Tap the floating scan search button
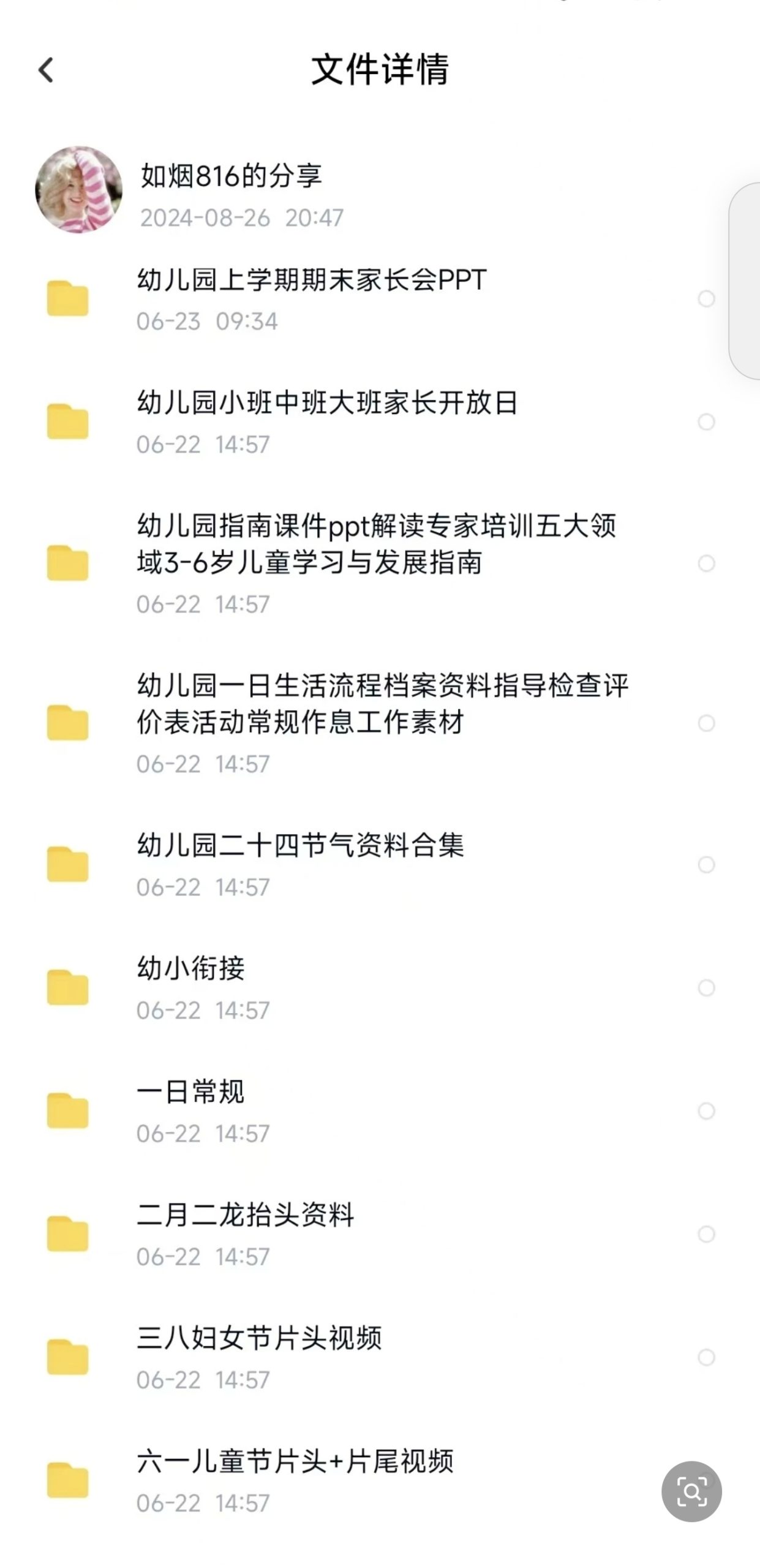Screen dimensions: 760x1568 click(691, 1491)
